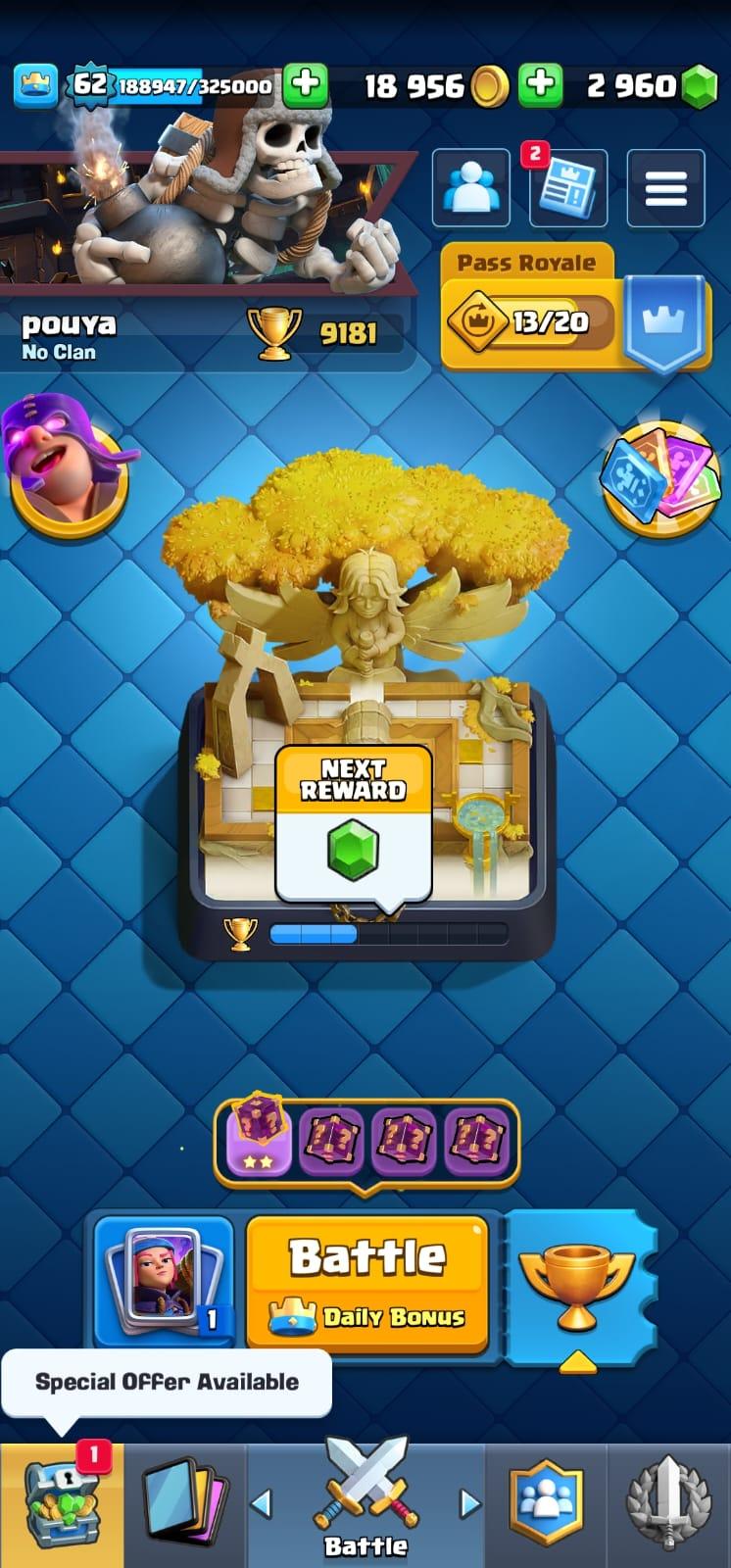731x1568 pixels.
Task: View the Next Reward gem on trophy road
Action: [353, 825]
